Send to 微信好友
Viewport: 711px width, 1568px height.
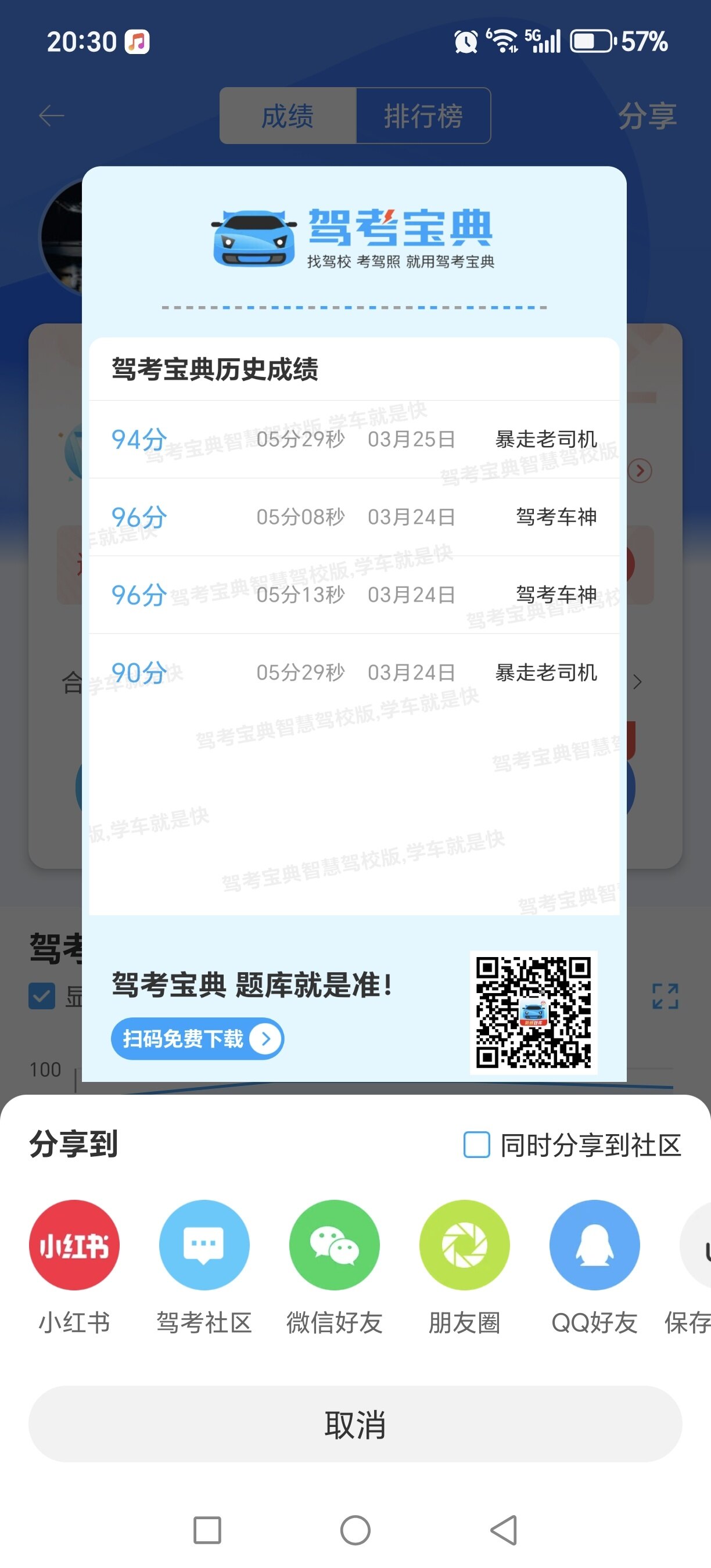click(x=334, y=1245)
